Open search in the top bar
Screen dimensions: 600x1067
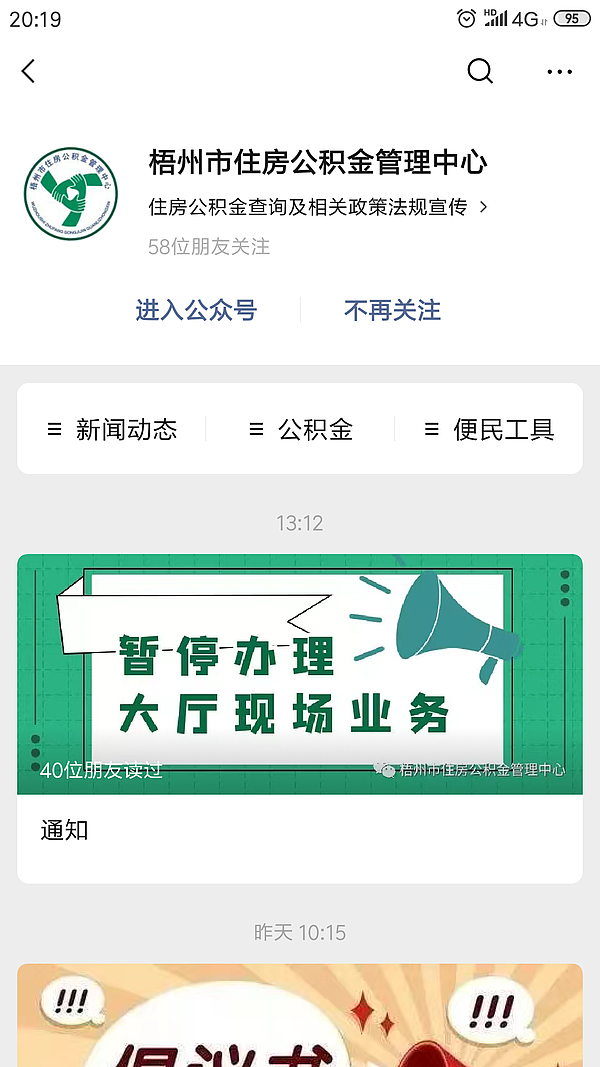coord(480,71)
